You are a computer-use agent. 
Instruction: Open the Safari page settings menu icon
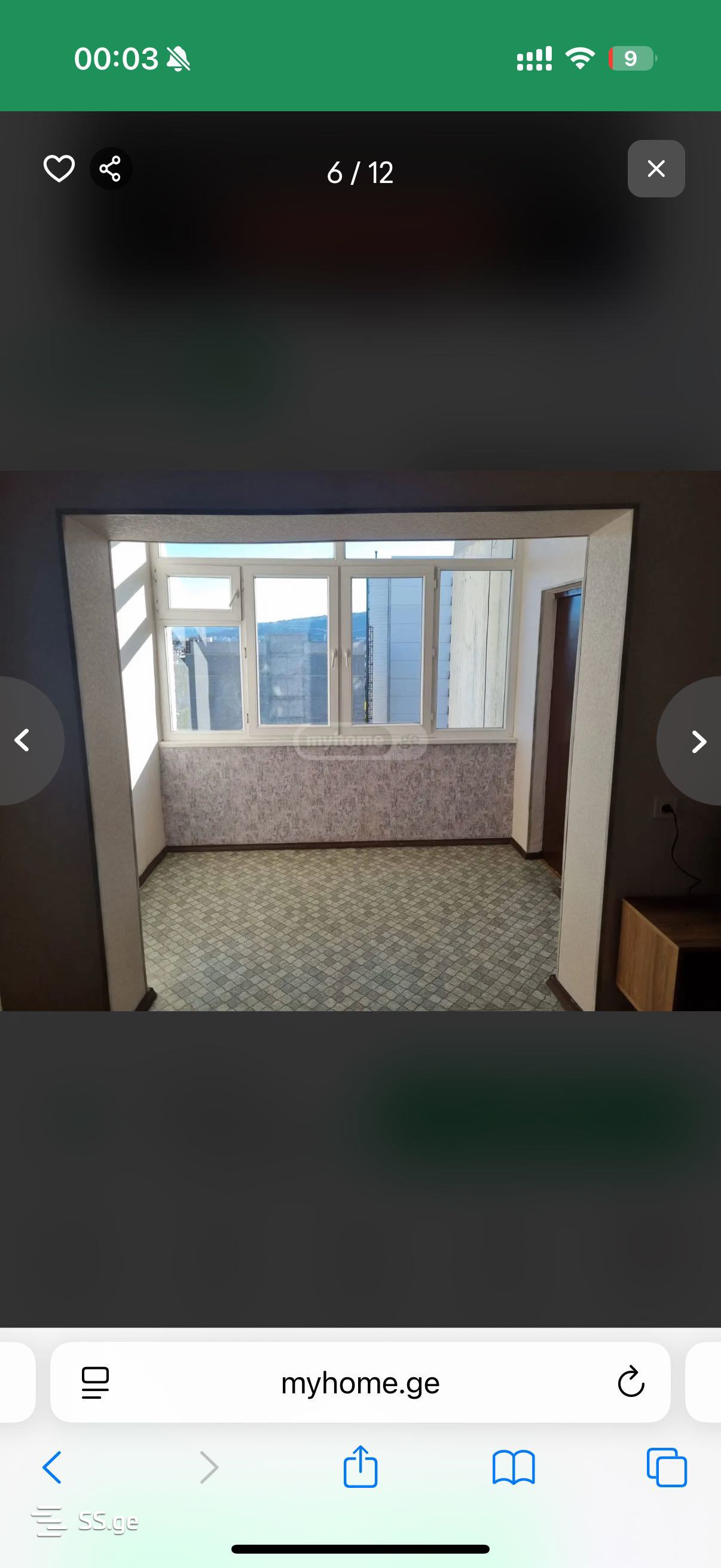[x=95, y=1383]
